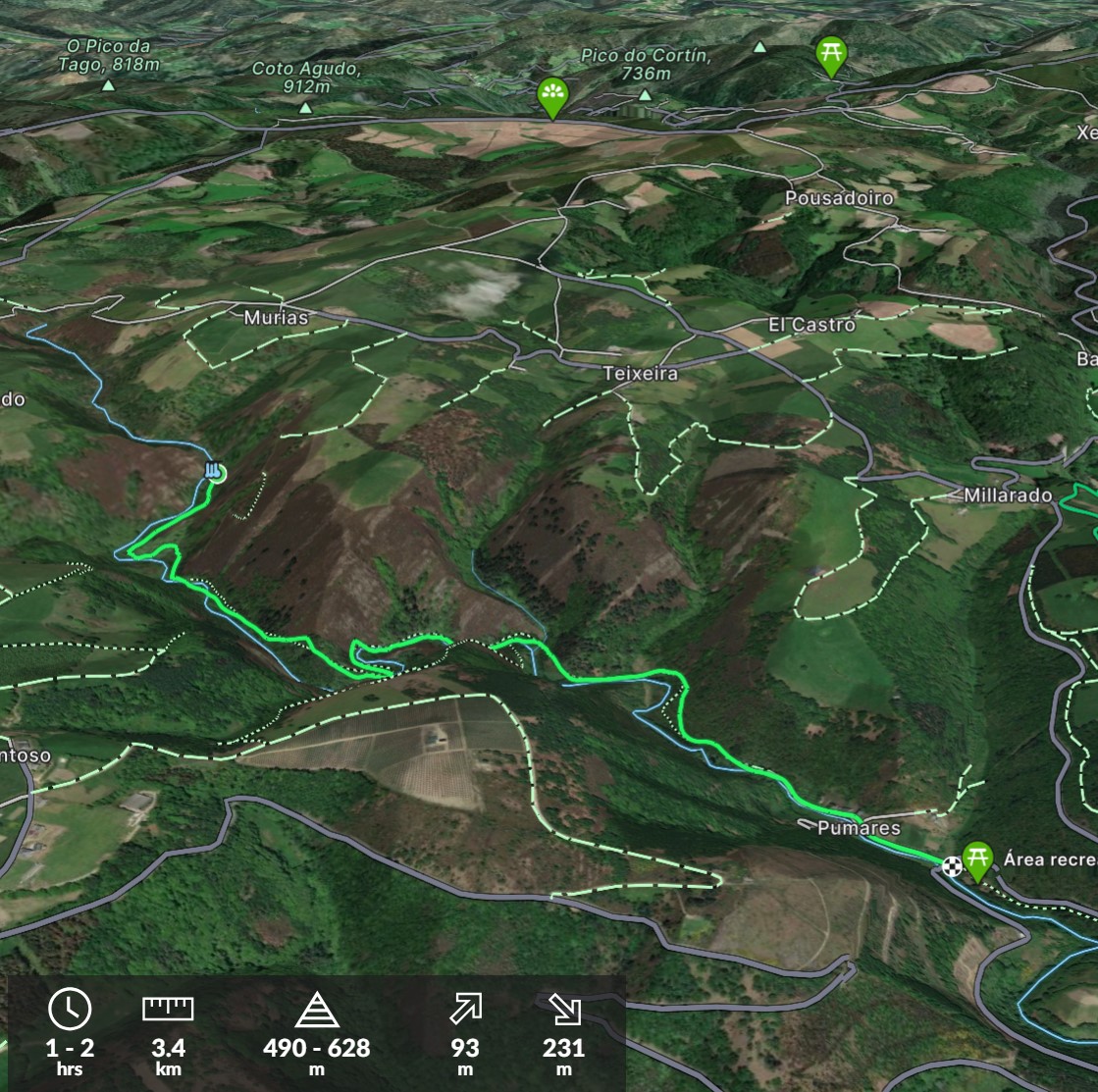Tap the green nature pin near Pico do Cortín
The height and width of the screenshot is (1092, 1098).
click(x=553, y=95)
